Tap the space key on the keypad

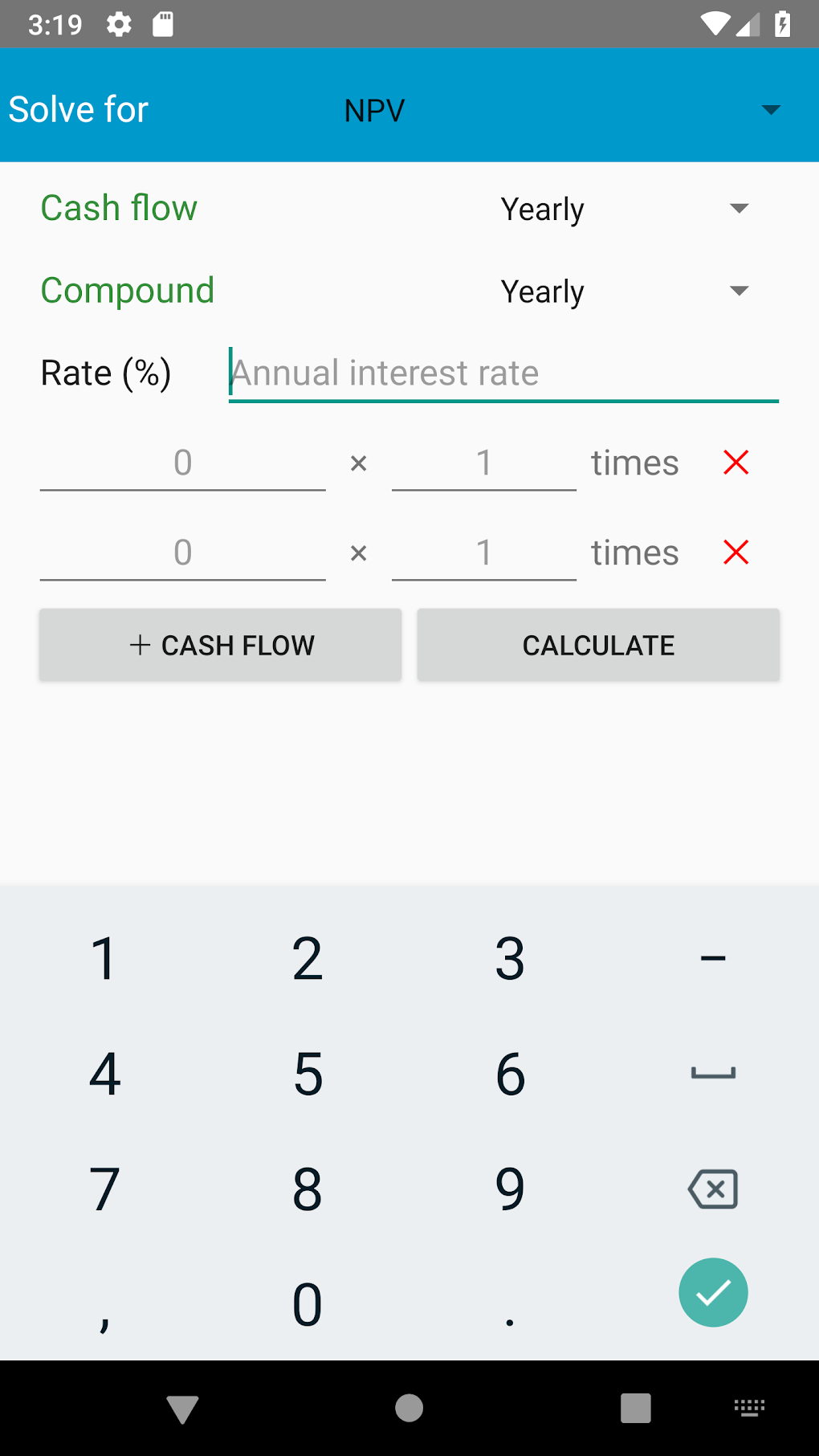click(x=712, y=1074)
